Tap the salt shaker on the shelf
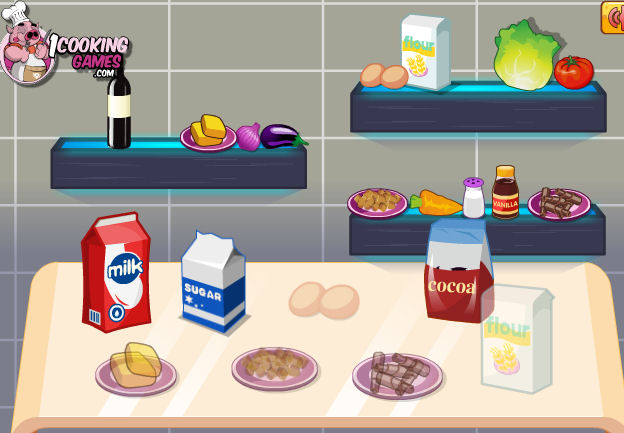 pyautogui.click(x=473, y=198)
